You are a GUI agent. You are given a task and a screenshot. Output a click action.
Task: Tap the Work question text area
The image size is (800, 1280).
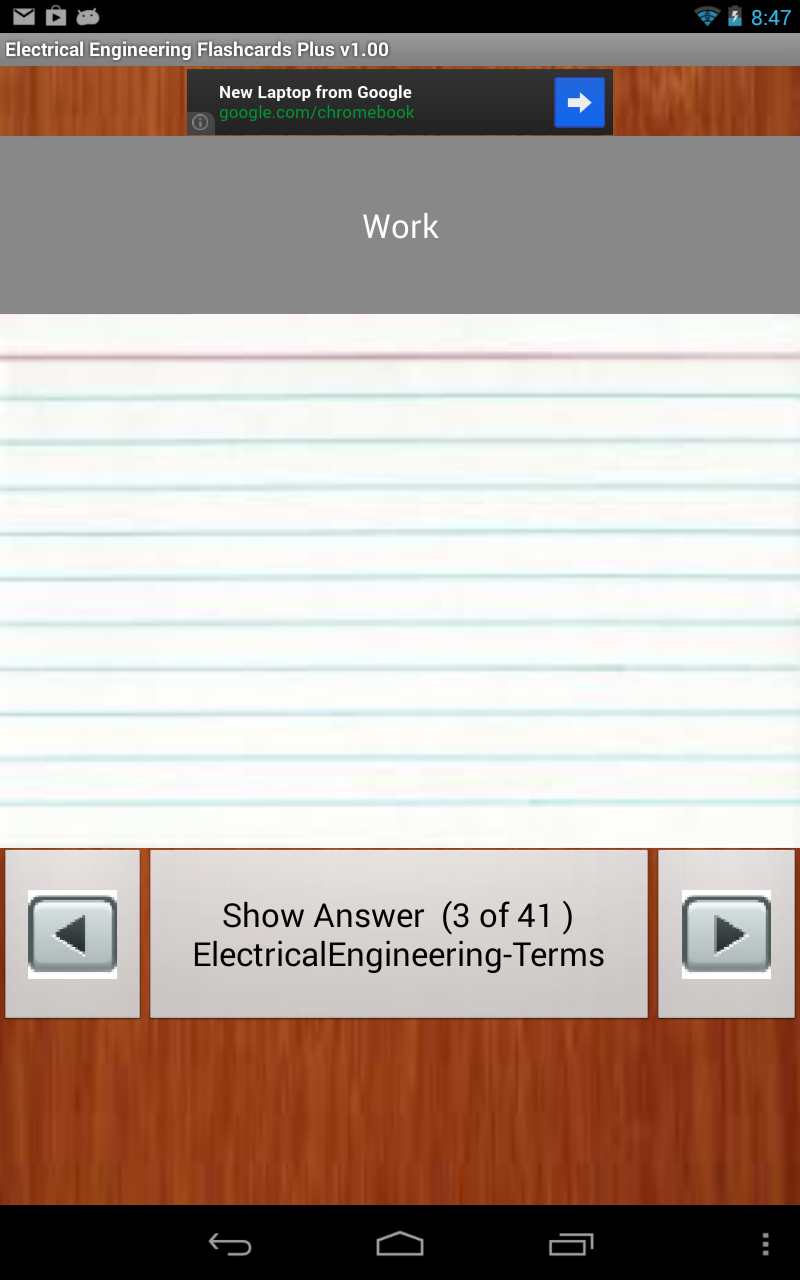pyautogui.click(x=400, y=226)
